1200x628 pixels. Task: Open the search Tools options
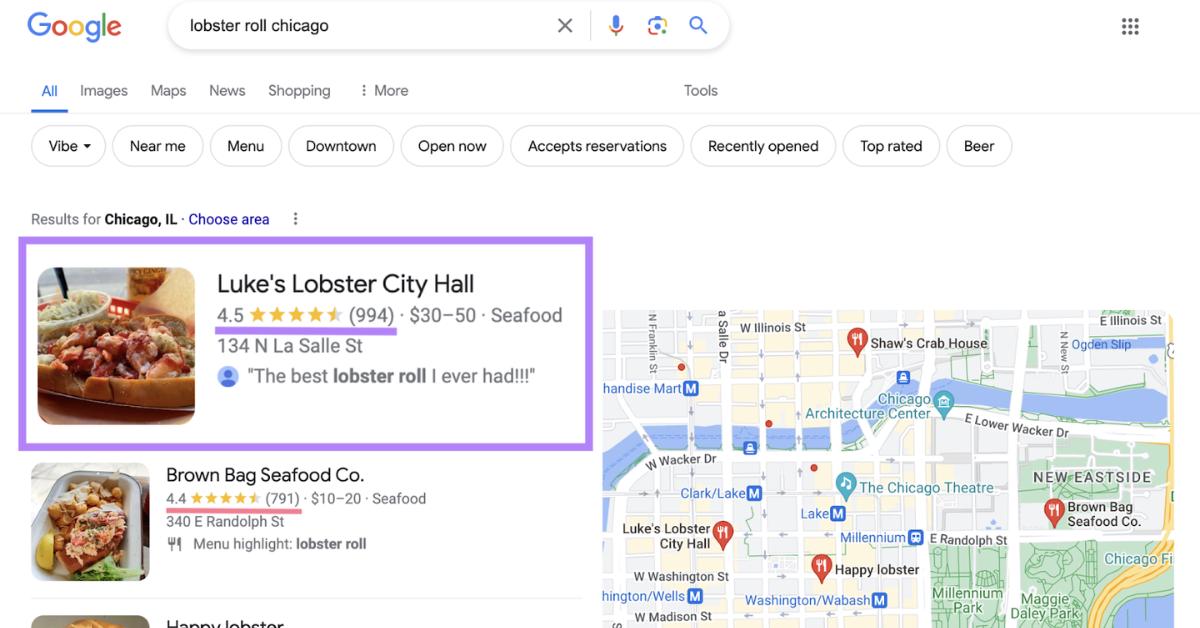point(700,90)
